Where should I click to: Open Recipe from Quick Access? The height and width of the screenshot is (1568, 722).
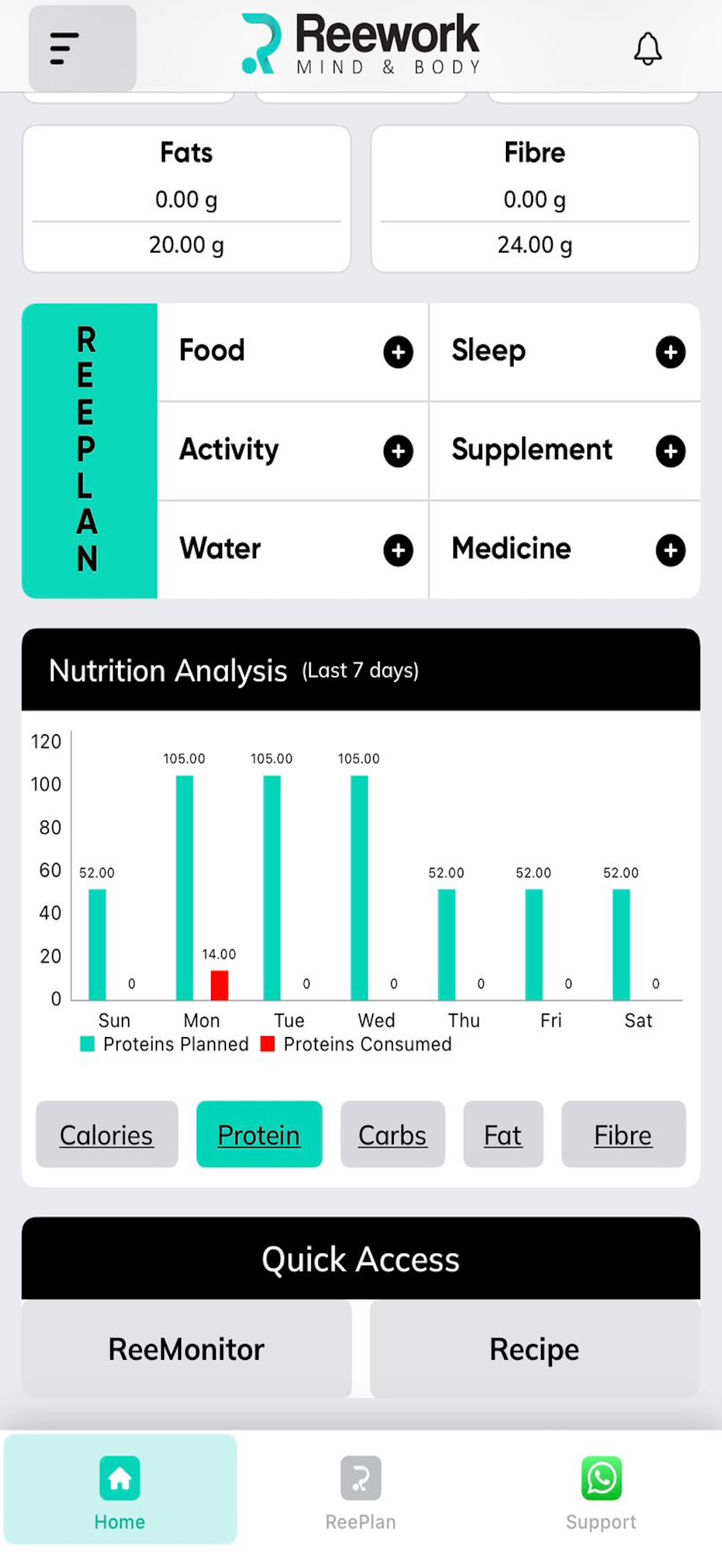534,1349
